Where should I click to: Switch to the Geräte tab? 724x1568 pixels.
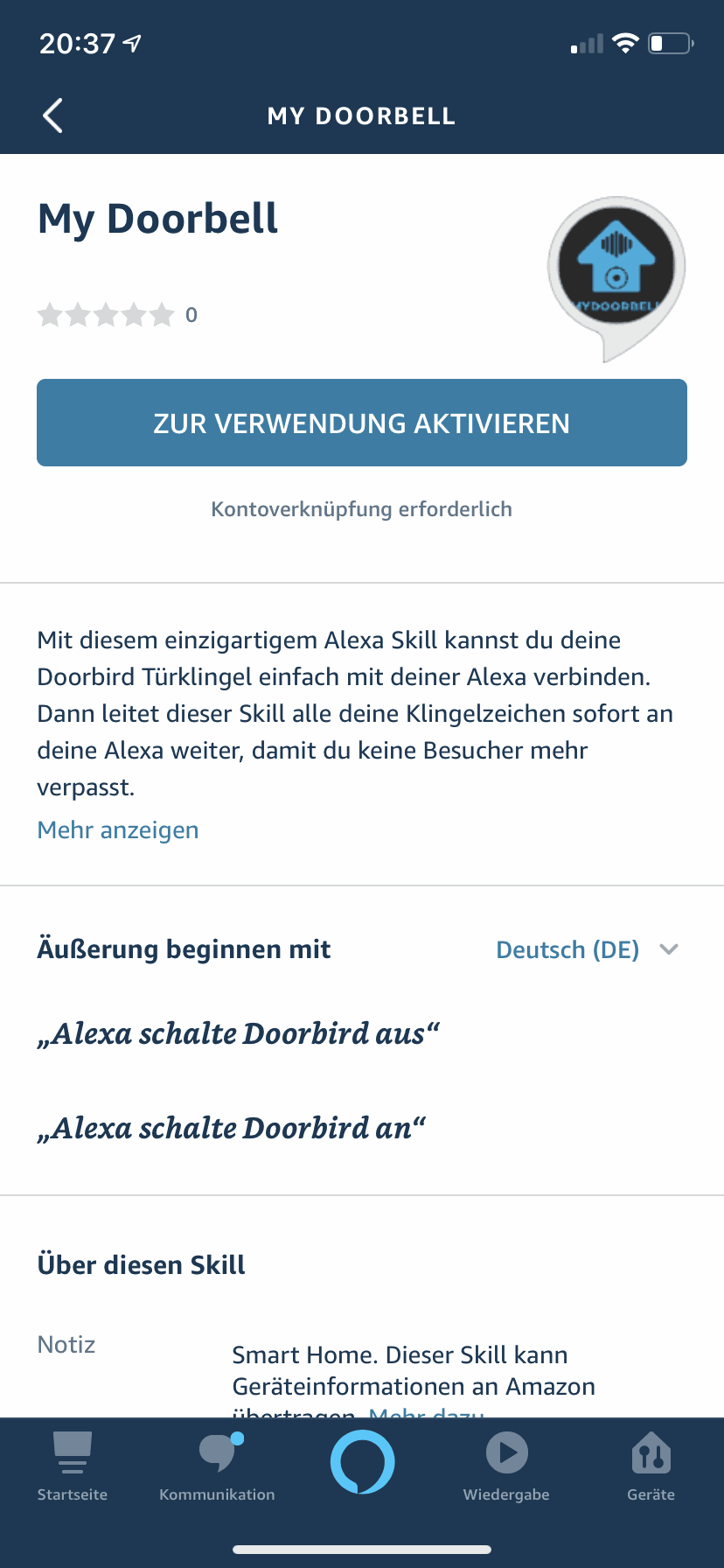pyautogui.click(x=651, y=1466)
